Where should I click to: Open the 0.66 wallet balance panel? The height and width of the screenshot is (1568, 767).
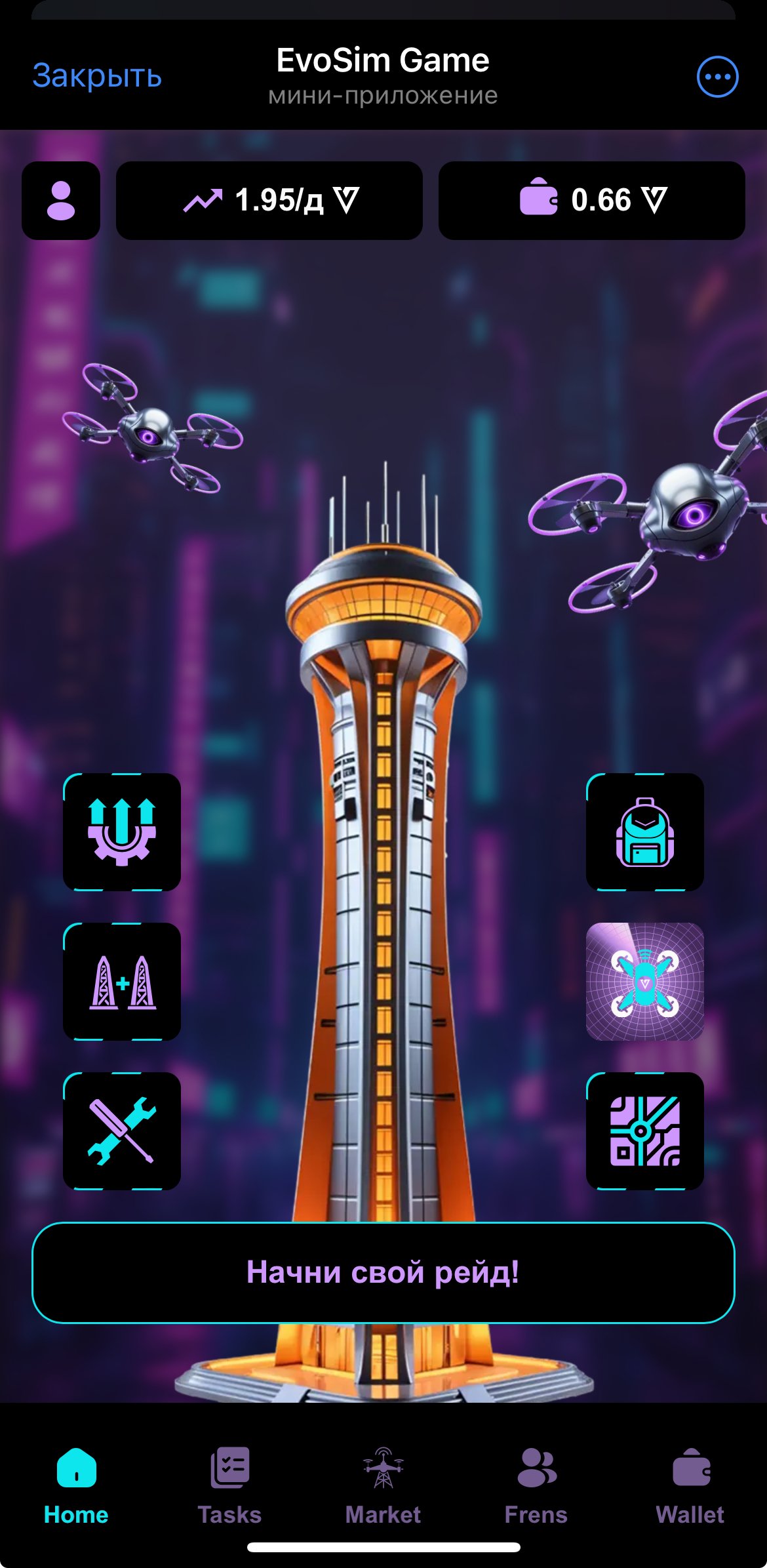(591, 201)
